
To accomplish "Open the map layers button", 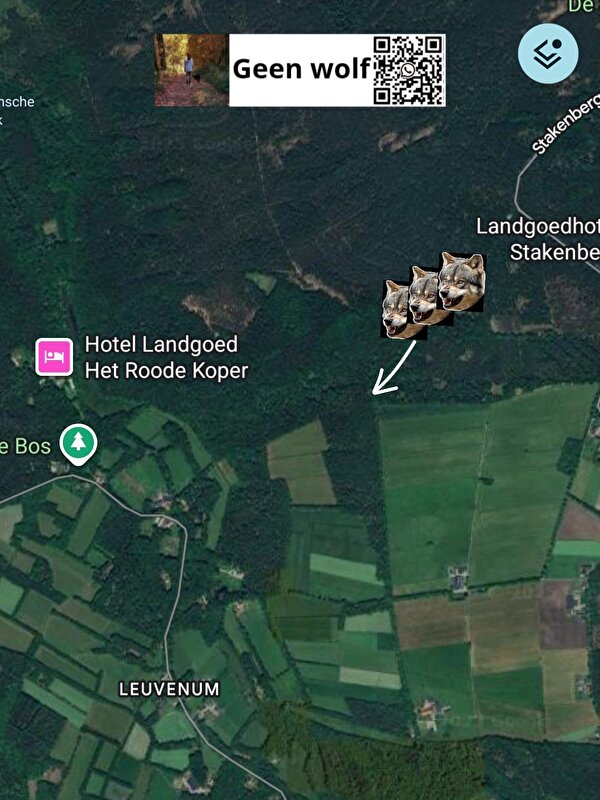I will click(x=548, y=53).
